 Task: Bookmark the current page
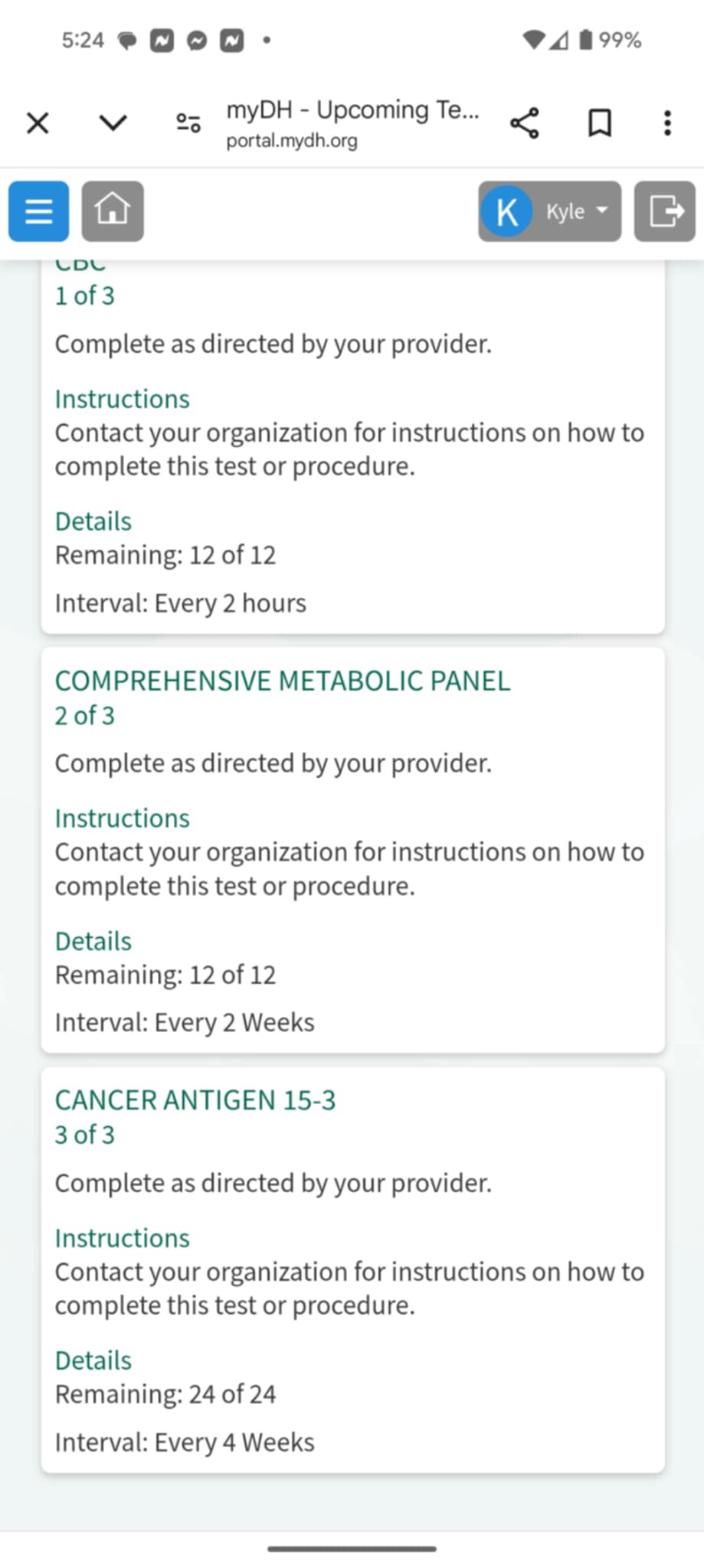pyautogui.click(x=599, y=122)
